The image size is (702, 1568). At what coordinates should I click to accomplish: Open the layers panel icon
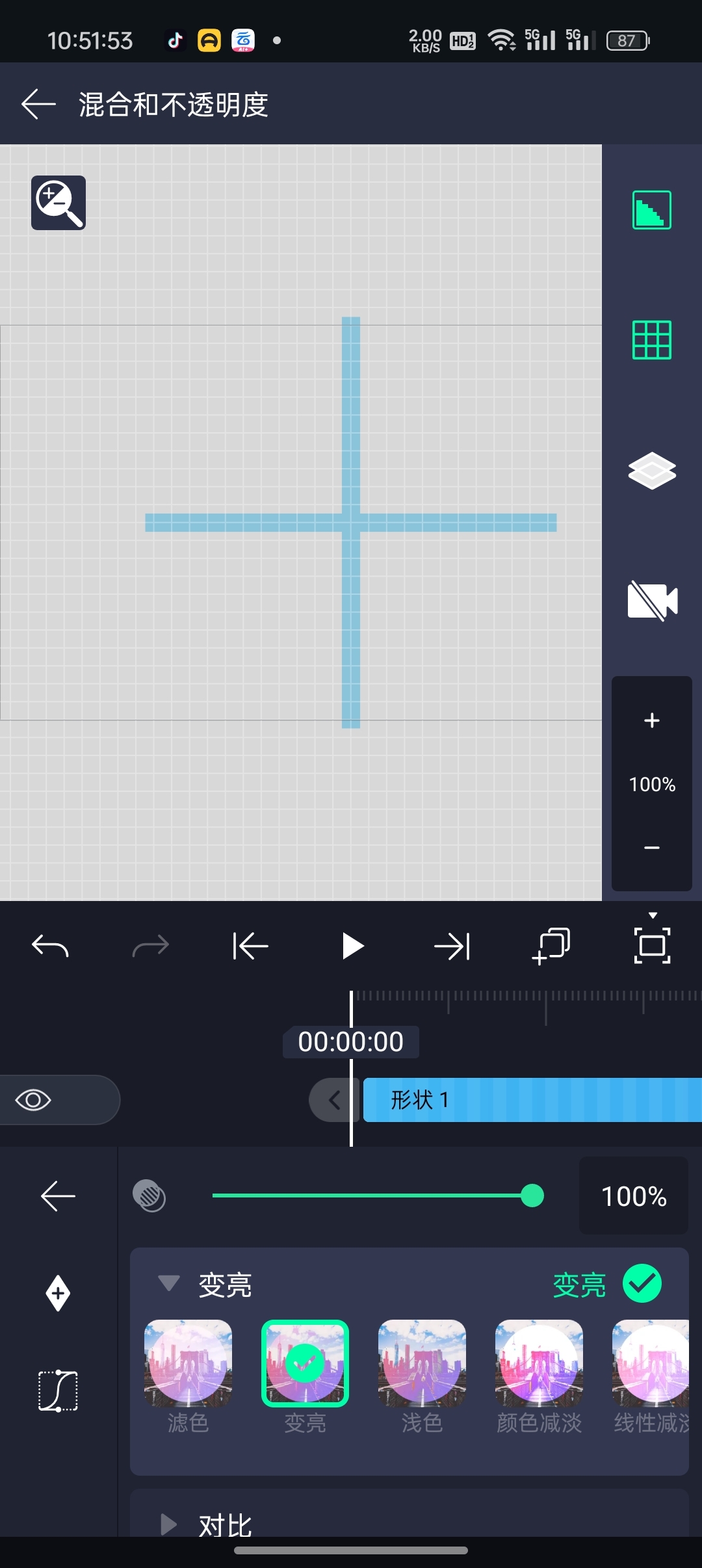(x=652, y=470)
